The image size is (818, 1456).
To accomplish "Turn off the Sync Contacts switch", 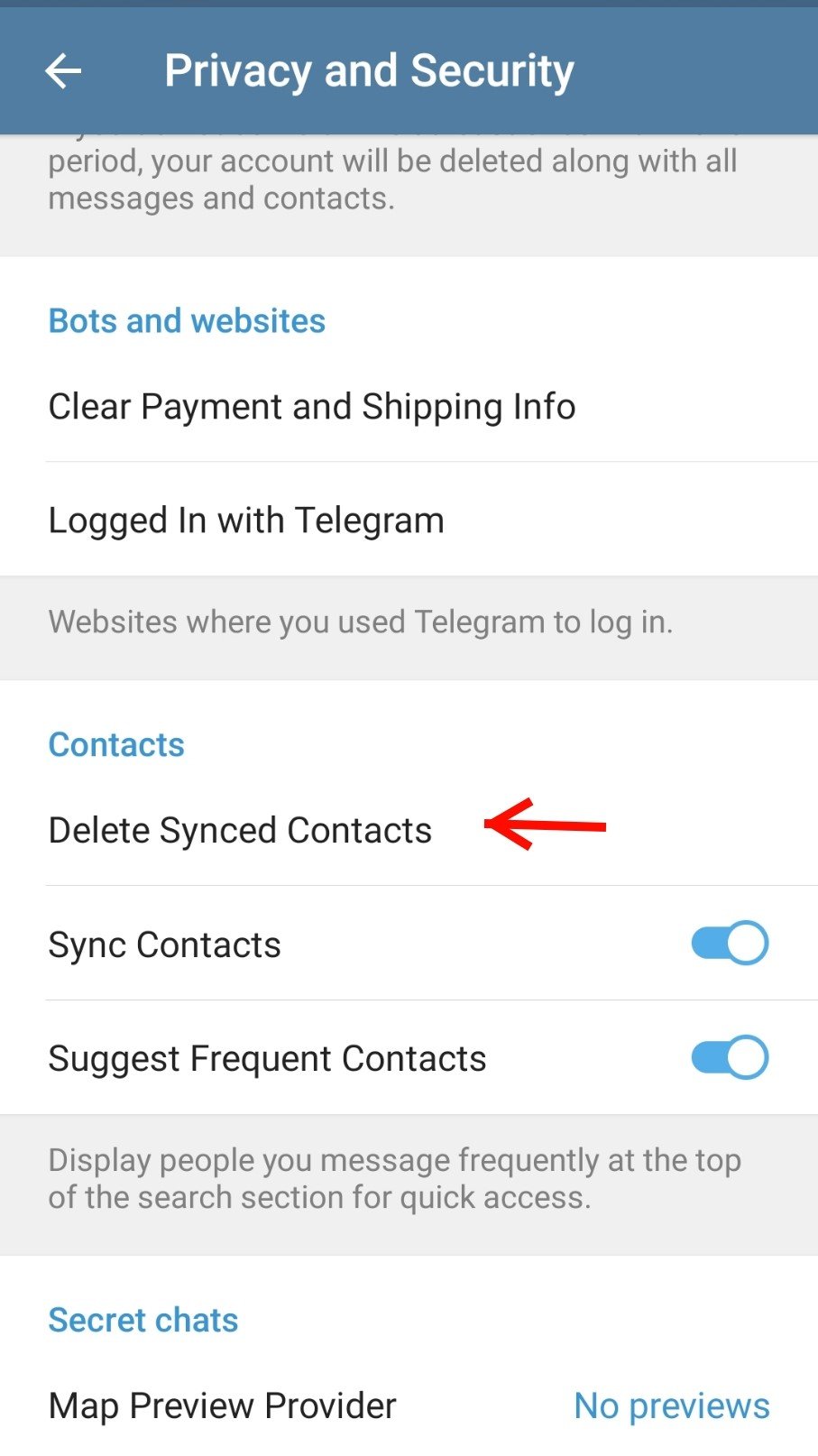I will [x=729, y=944].
